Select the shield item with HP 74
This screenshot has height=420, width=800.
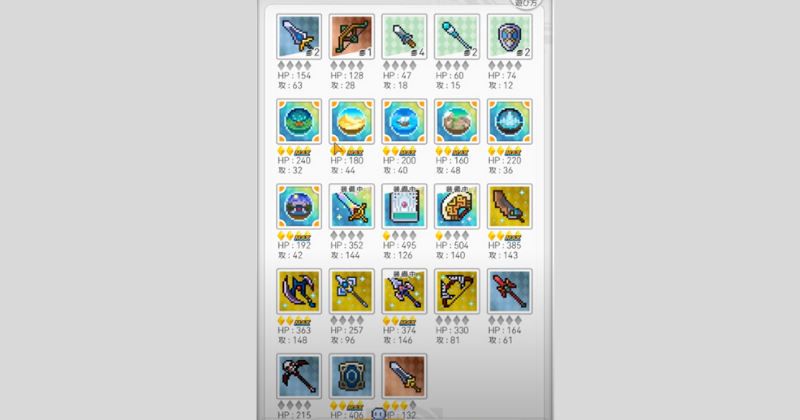510,38
